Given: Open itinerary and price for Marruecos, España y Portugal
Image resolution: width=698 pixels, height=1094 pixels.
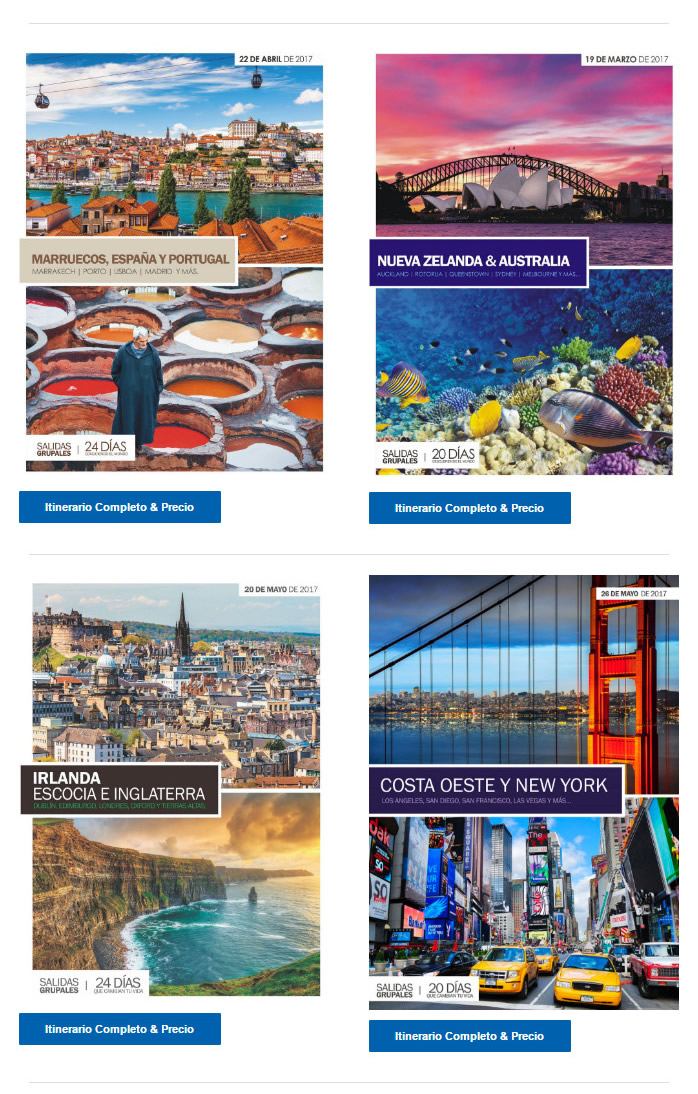Looking at the screenshot, I should [119, 507].
